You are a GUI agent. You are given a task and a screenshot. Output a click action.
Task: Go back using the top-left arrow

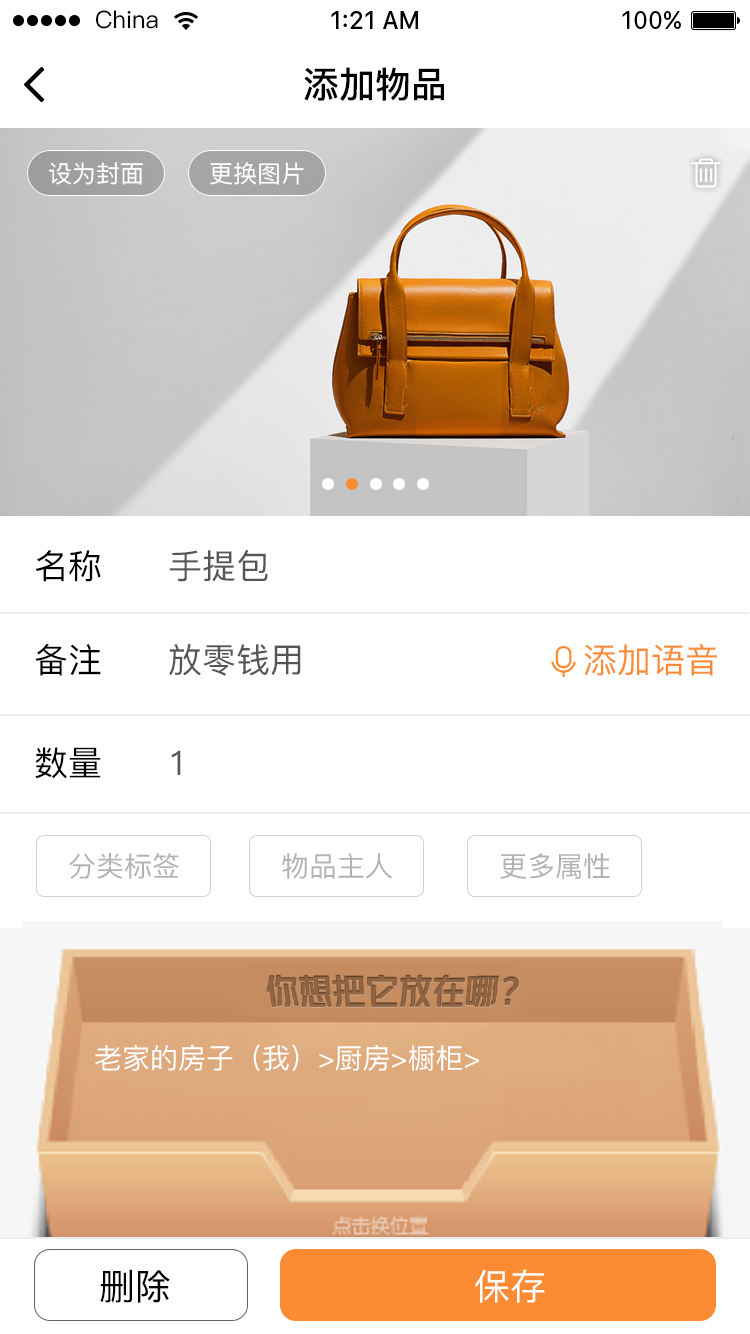[x=35, y=85]
